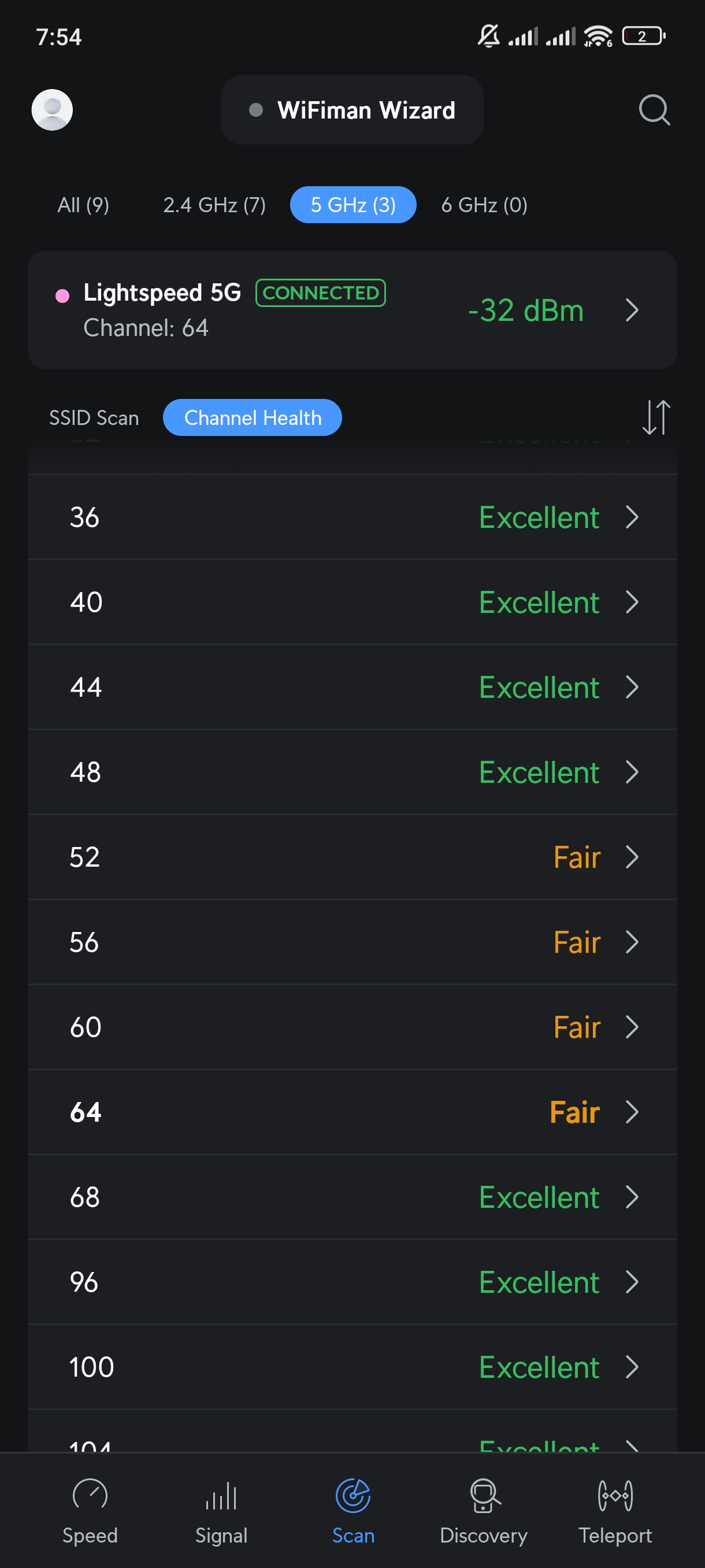This screenshot has height=1568, width=705.
Task: Open the search icon
Action: tap(654, 110)
